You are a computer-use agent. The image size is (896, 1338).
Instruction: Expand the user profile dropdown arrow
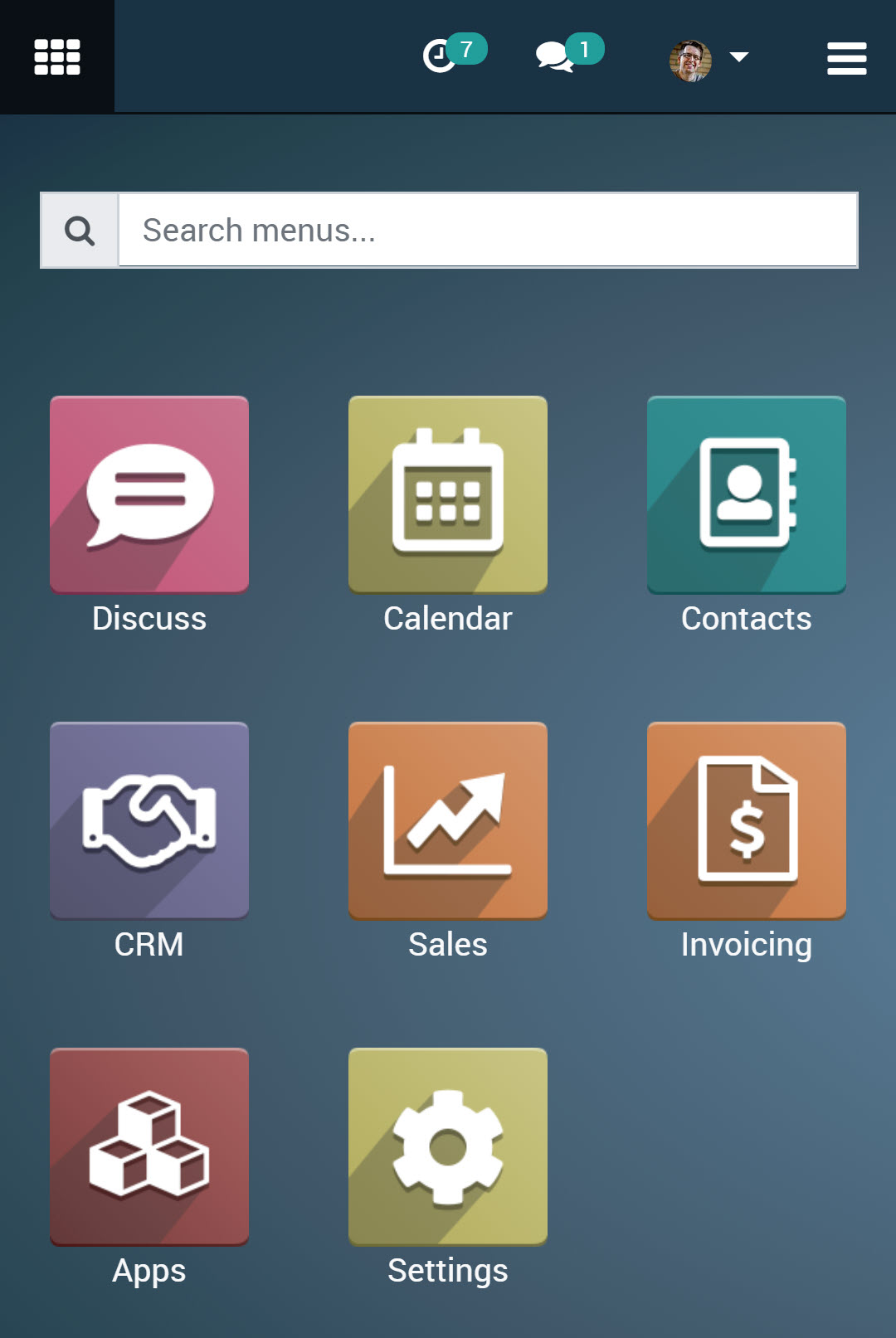tap(738, 58)
